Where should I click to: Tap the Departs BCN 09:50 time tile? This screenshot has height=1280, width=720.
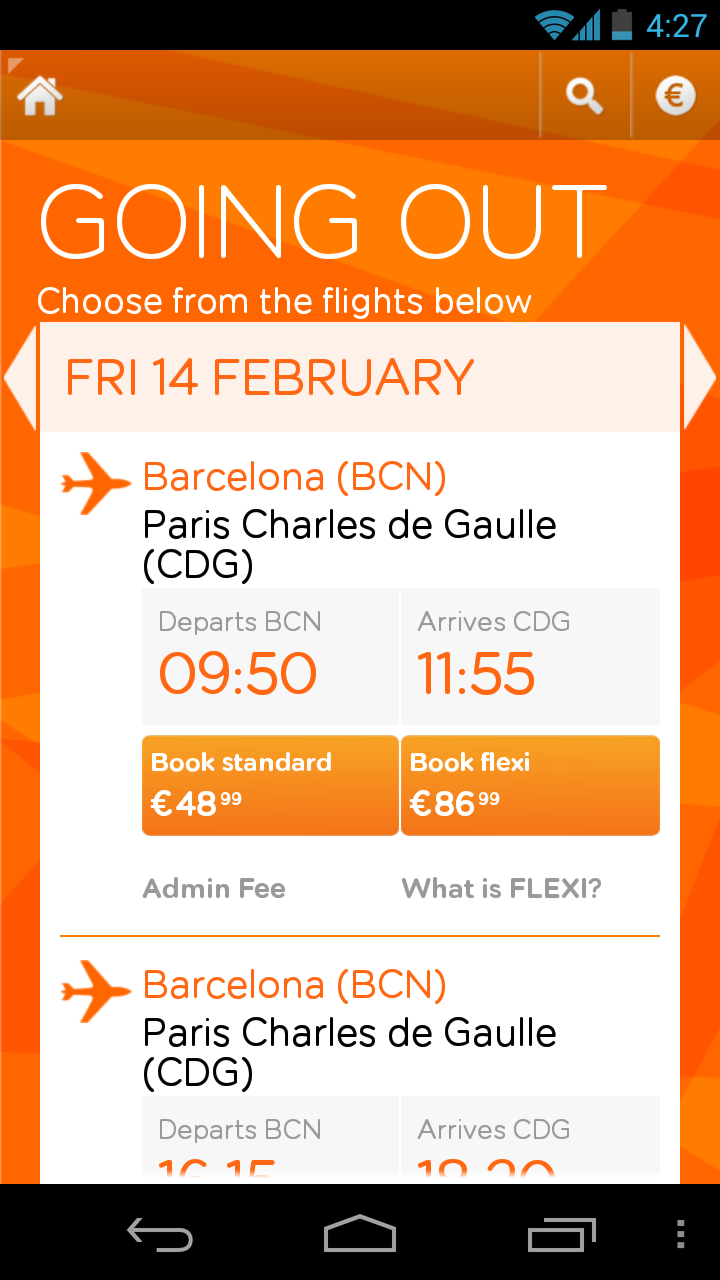[270, 655]
